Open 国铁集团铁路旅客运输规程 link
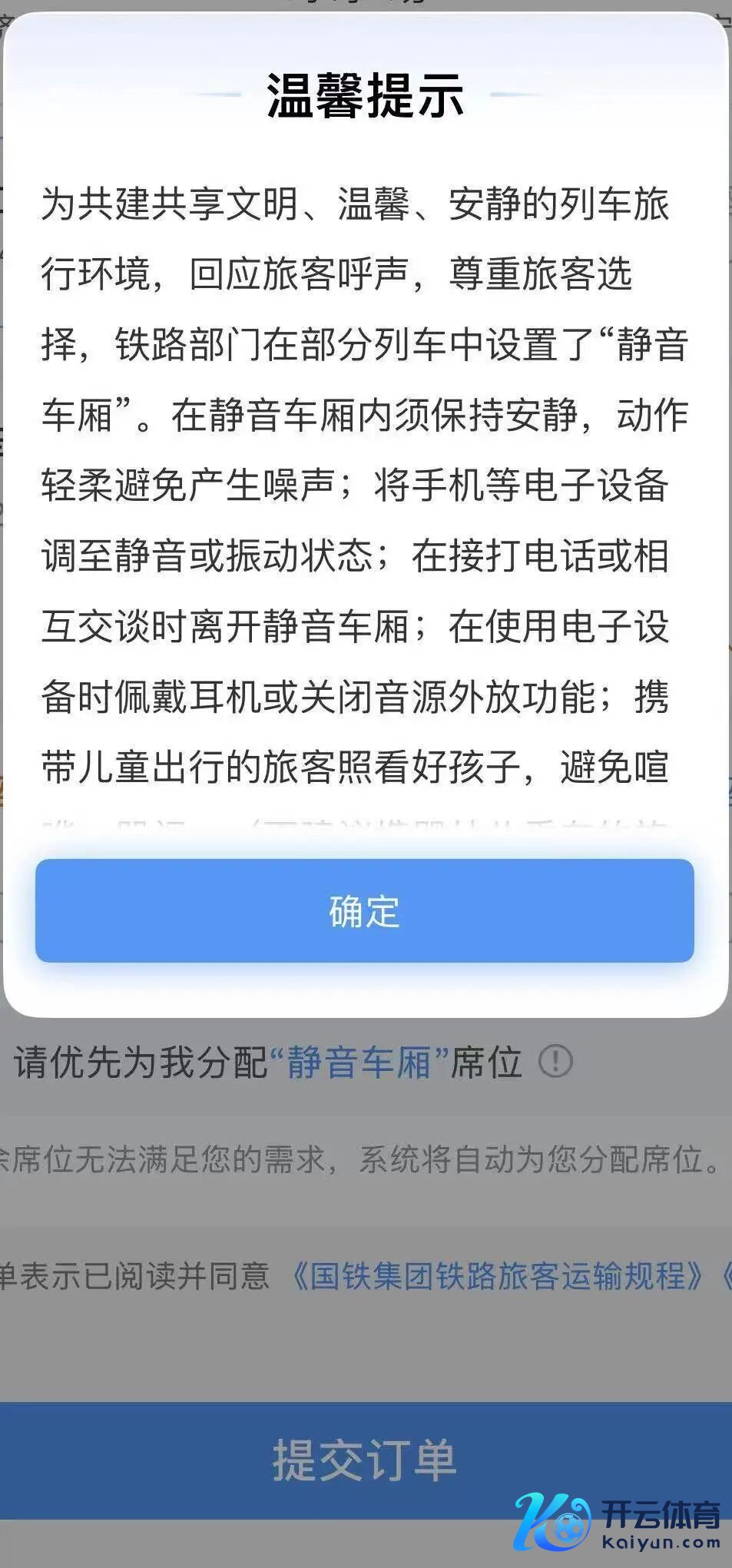The height and width of the screenshot is (1568, 732). click(x=497, y=1277)
